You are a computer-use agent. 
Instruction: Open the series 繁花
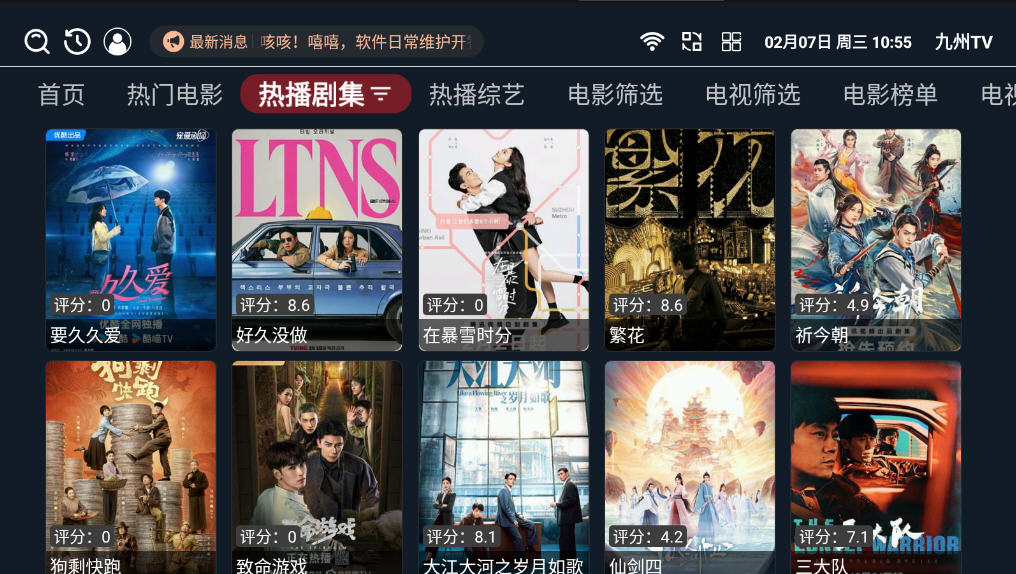pyautogui.click(x=690, y=239)
